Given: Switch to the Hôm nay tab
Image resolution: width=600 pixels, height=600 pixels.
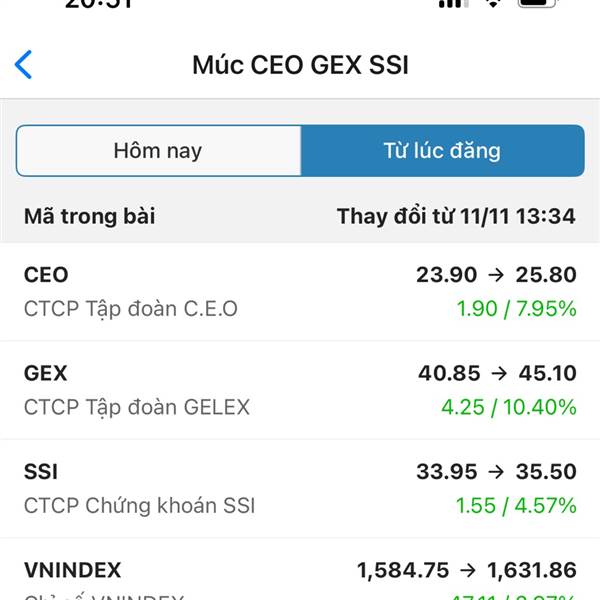Looking at the screenshot, I should pyautogui.click(x=158, y=150).
